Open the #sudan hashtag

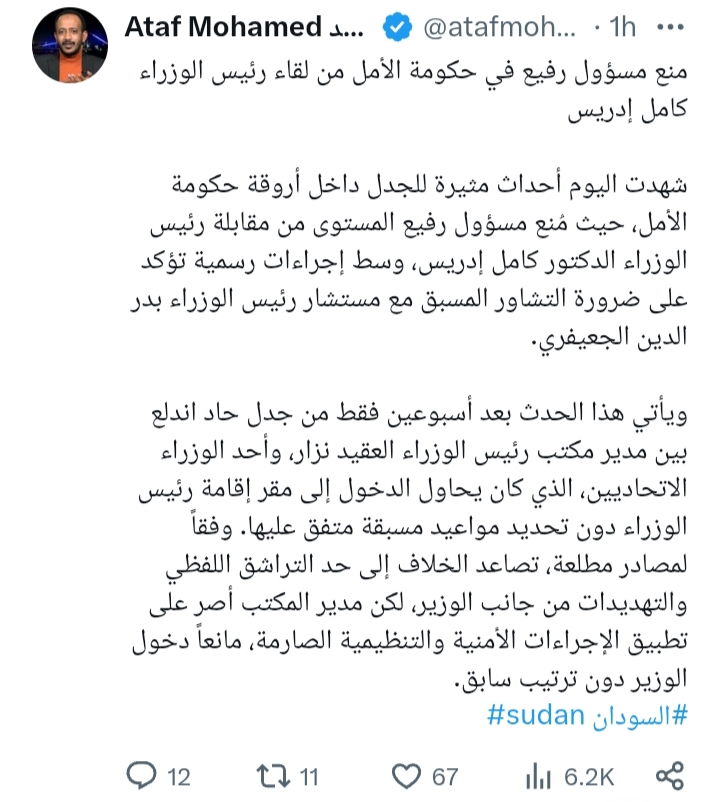535,715
